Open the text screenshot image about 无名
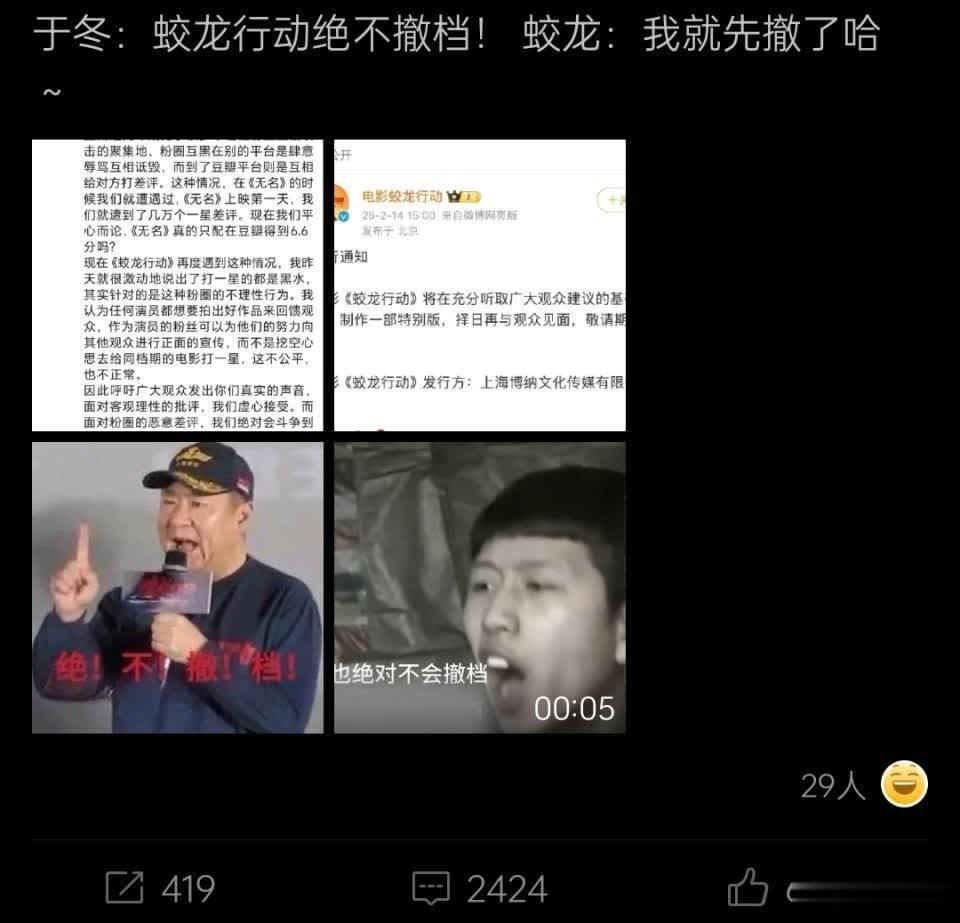Screen dimensions: 960x923 click(177, 285)
